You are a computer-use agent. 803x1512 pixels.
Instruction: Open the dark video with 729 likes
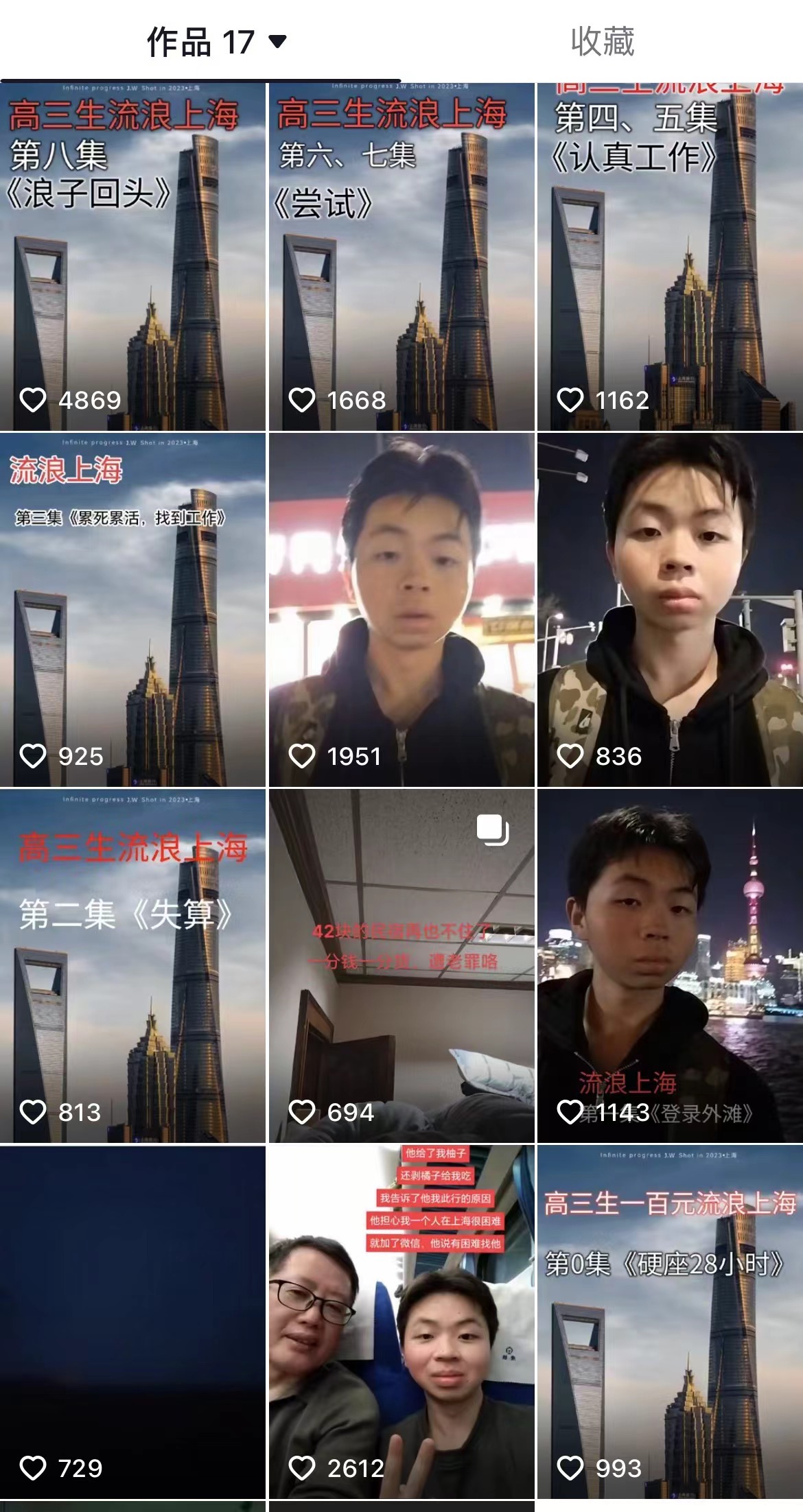132,1321
